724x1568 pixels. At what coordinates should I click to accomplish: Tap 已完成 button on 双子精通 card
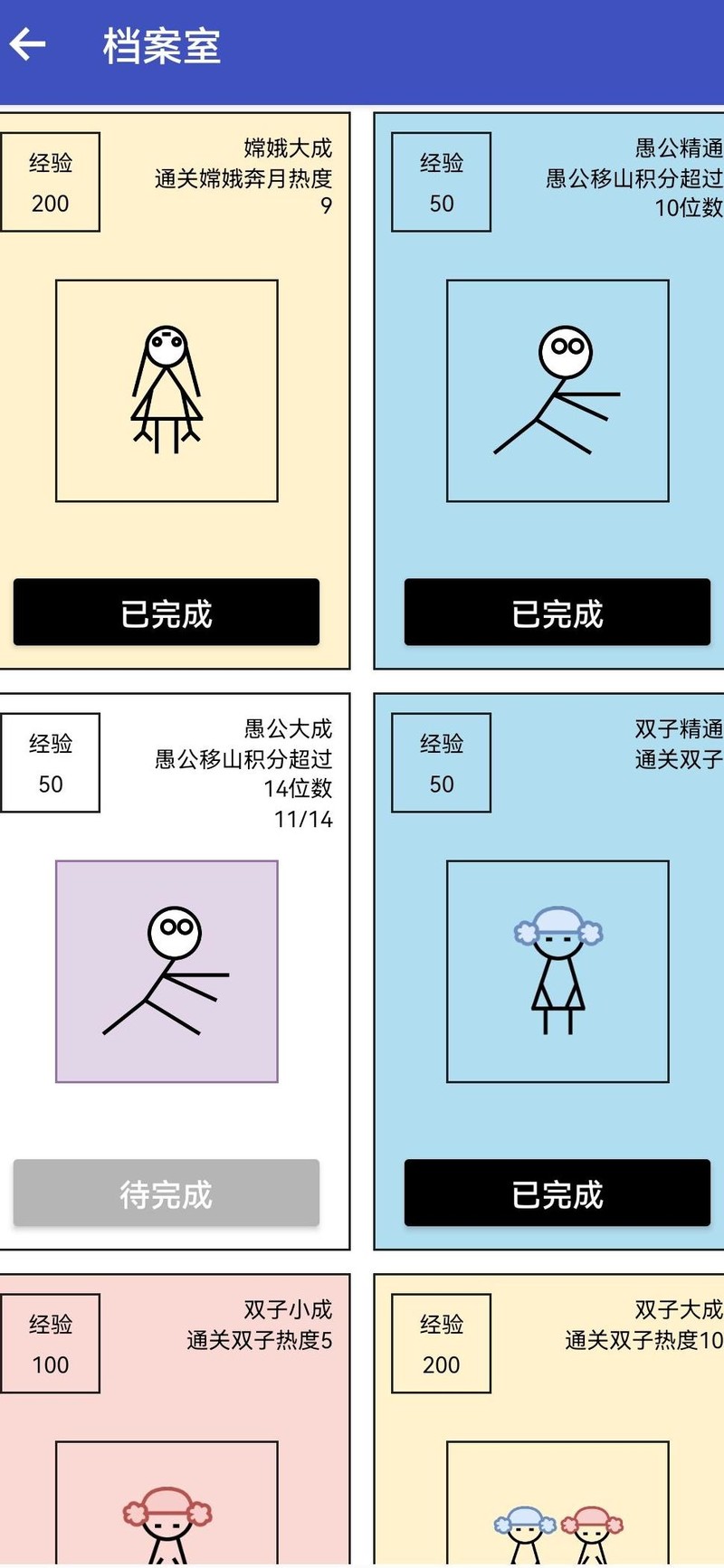point(557,1193)
